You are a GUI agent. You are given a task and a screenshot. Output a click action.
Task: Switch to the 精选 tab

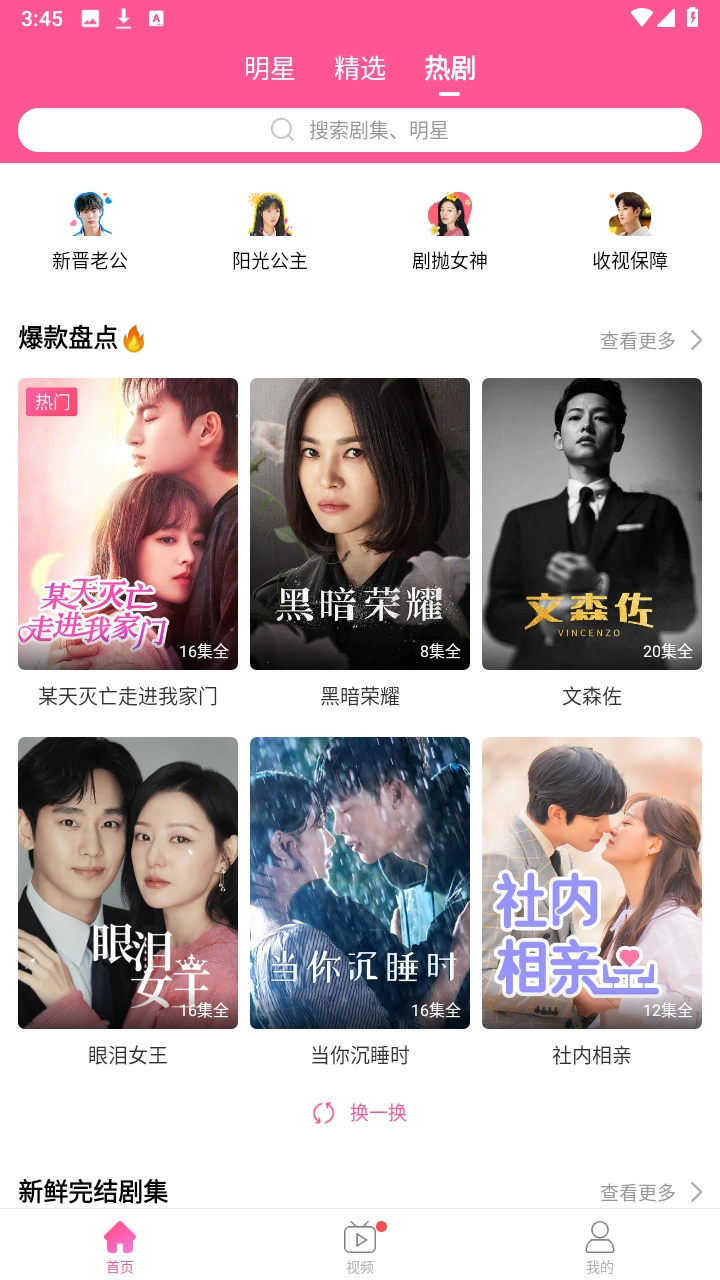tap(360, 69)
